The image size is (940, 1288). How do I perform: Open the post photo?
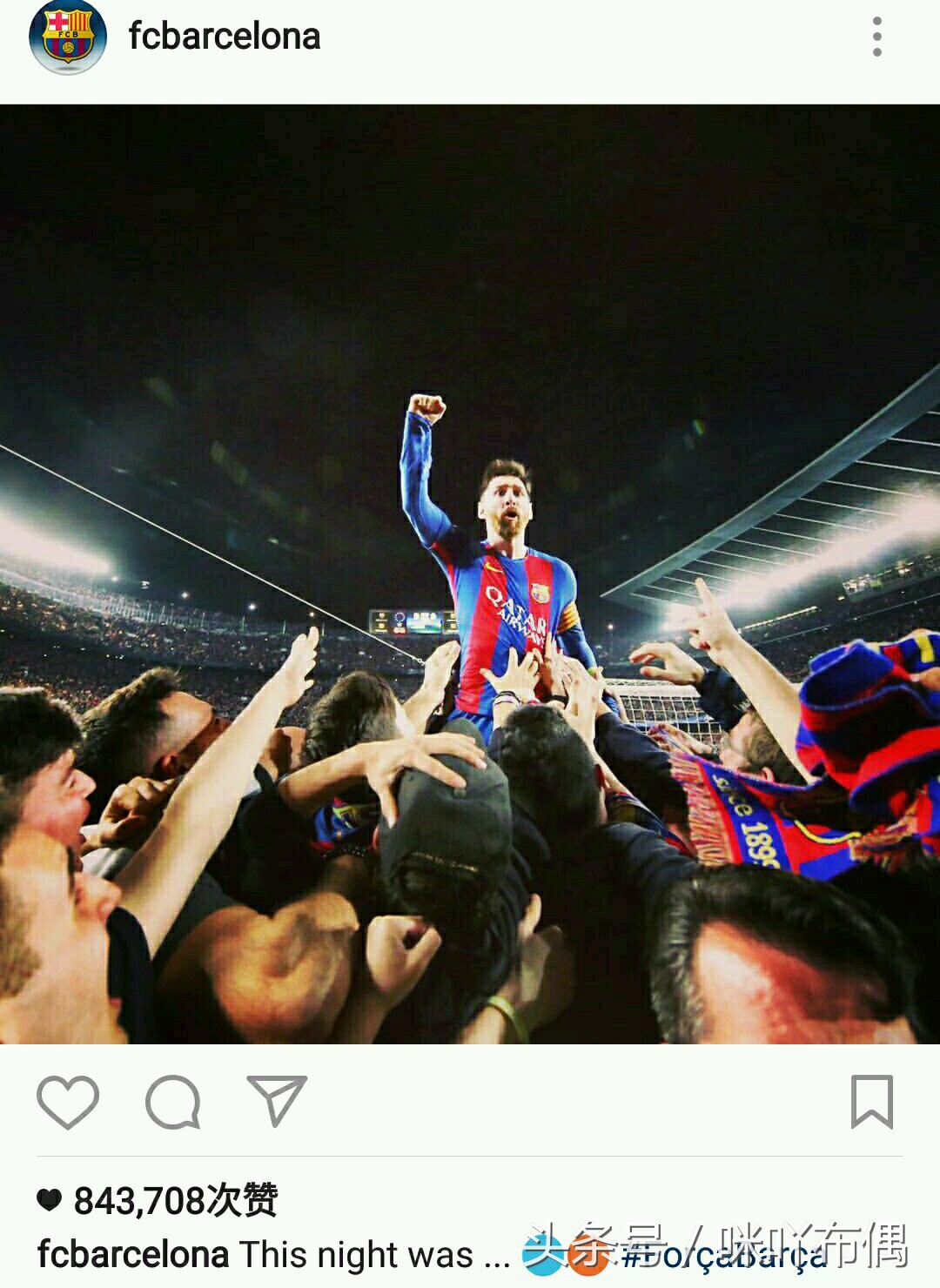[470, 574]
